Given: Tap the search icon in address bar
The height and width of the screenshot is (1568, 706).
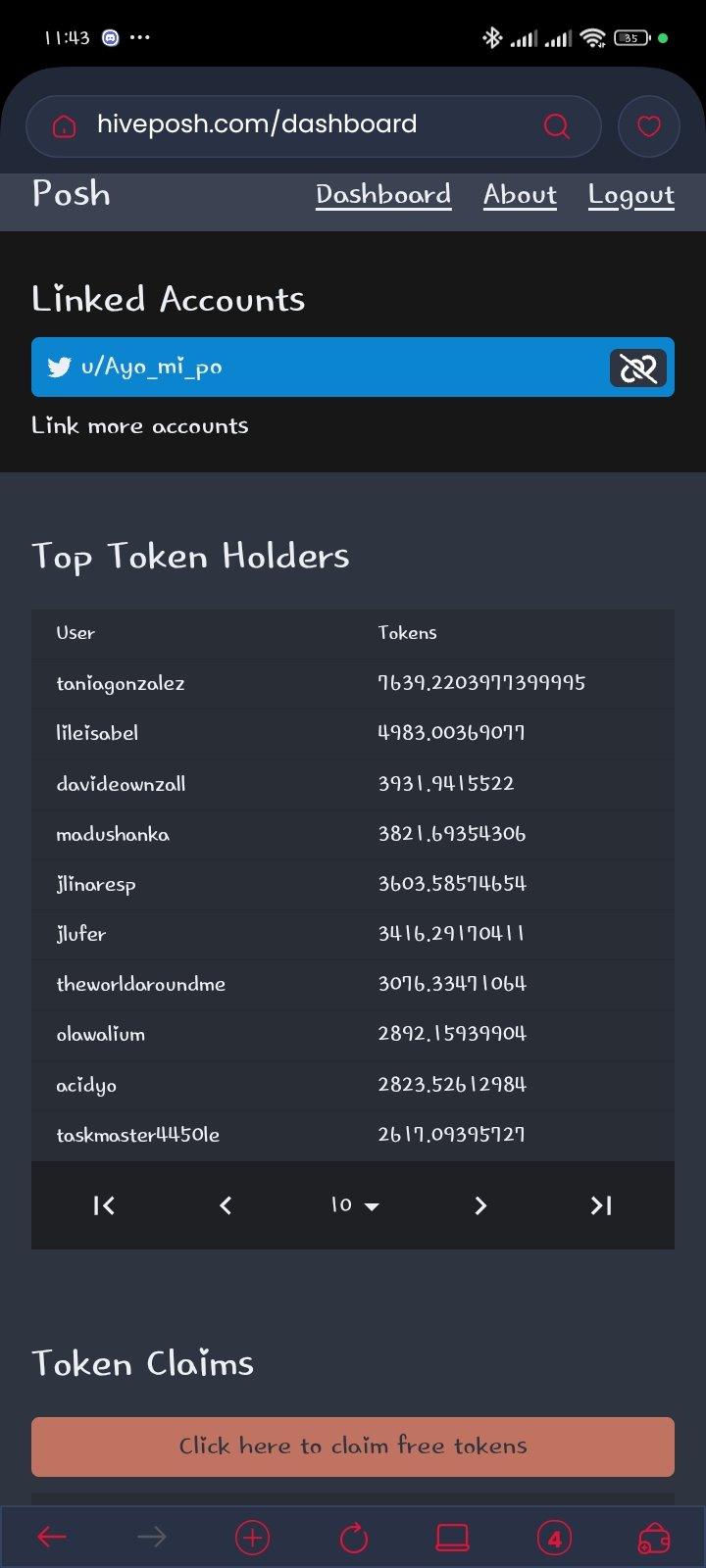Looking at the screenshot, I should pos(556,126).
